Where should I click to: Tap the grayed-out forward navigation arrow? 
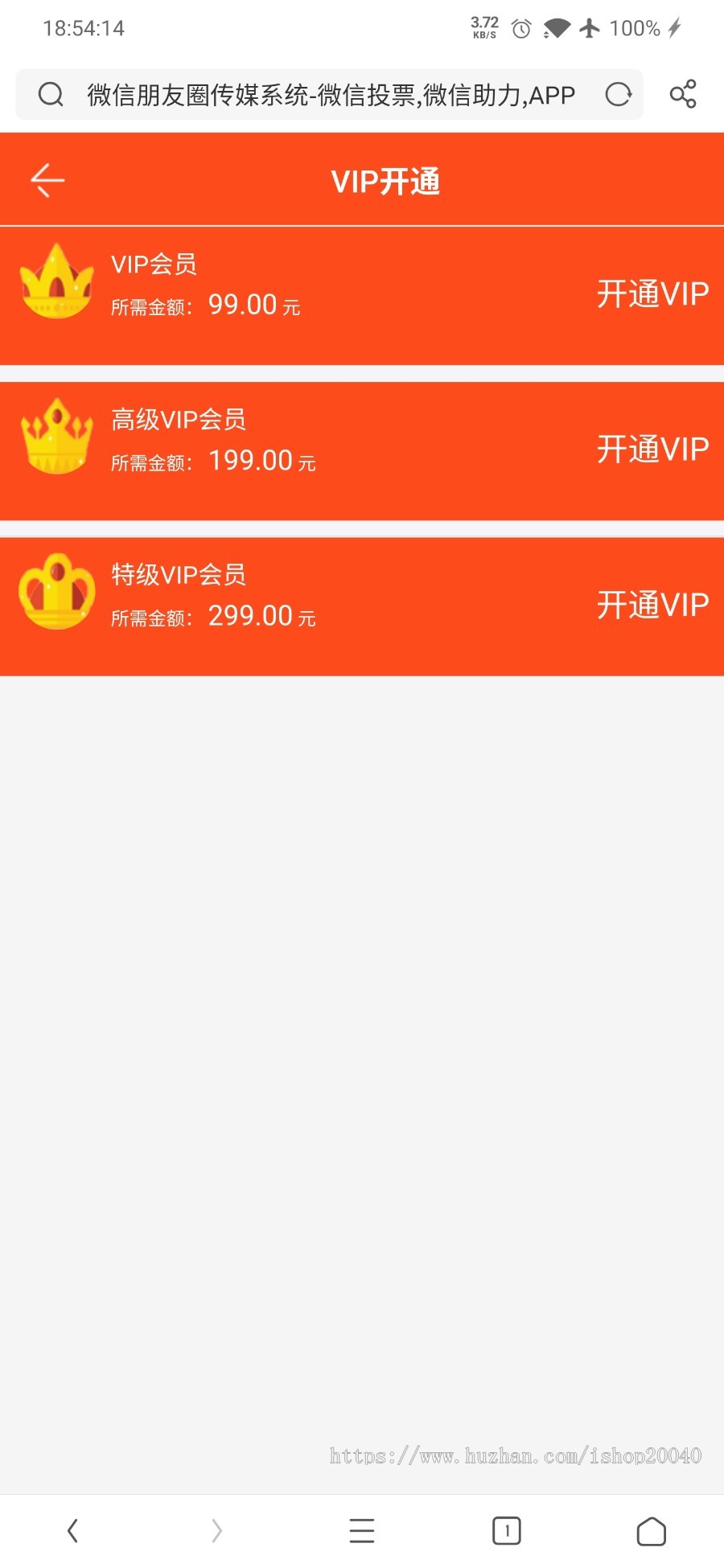click(217, 1530)
